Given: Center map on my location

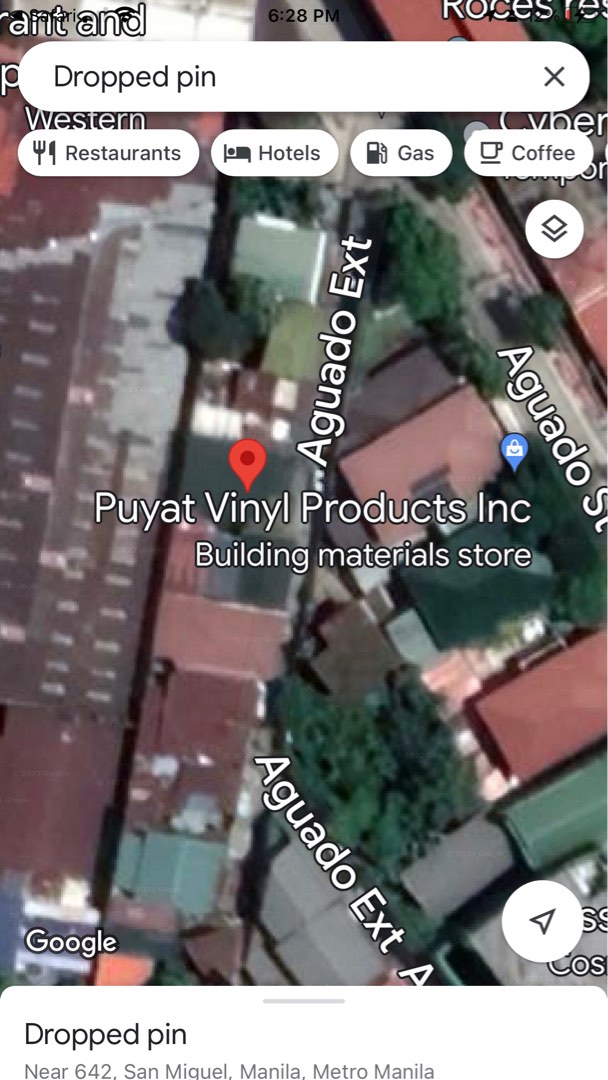Looking at the screenshot, I should pos(541,921).
